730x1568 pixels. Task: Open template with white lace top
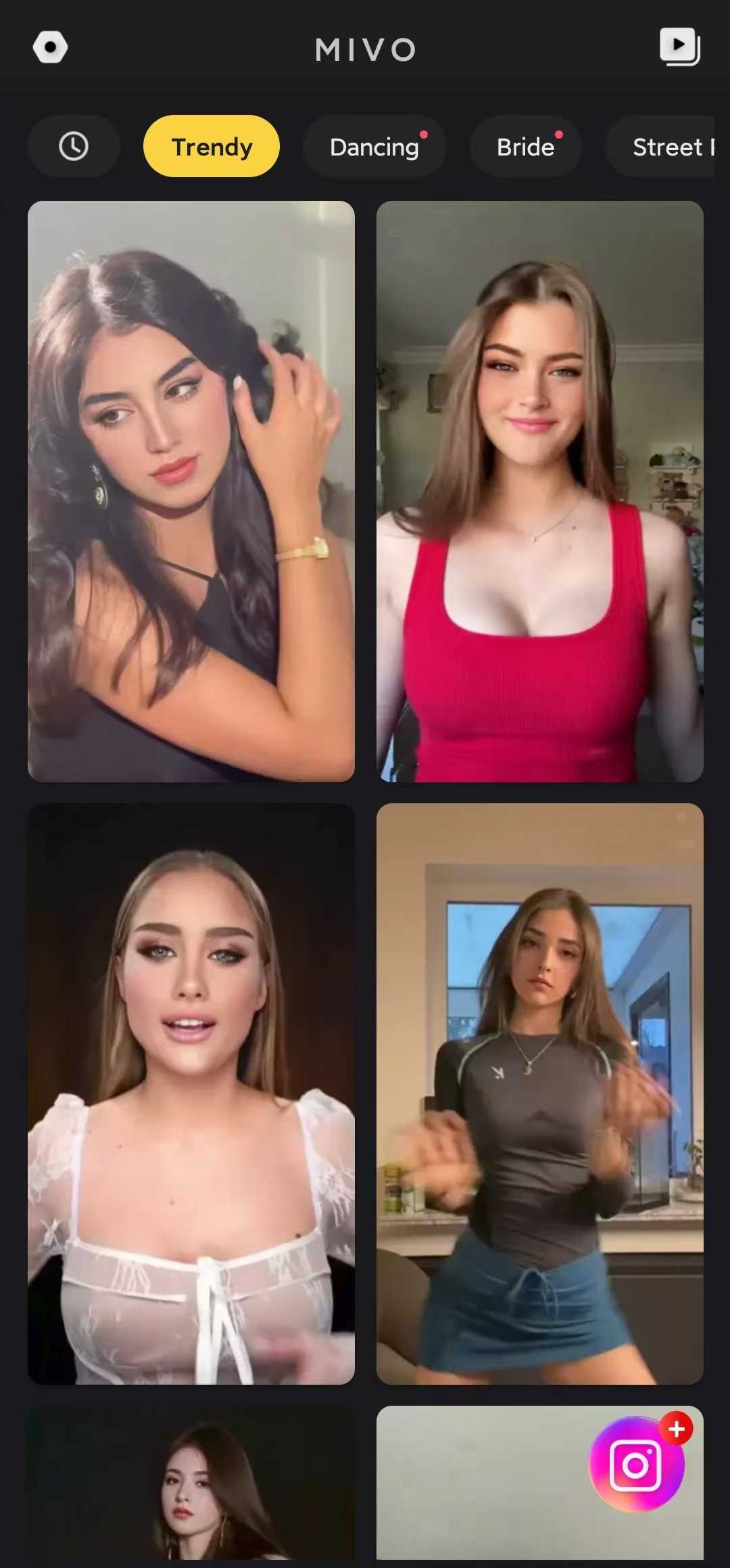tap(191, 1093)
